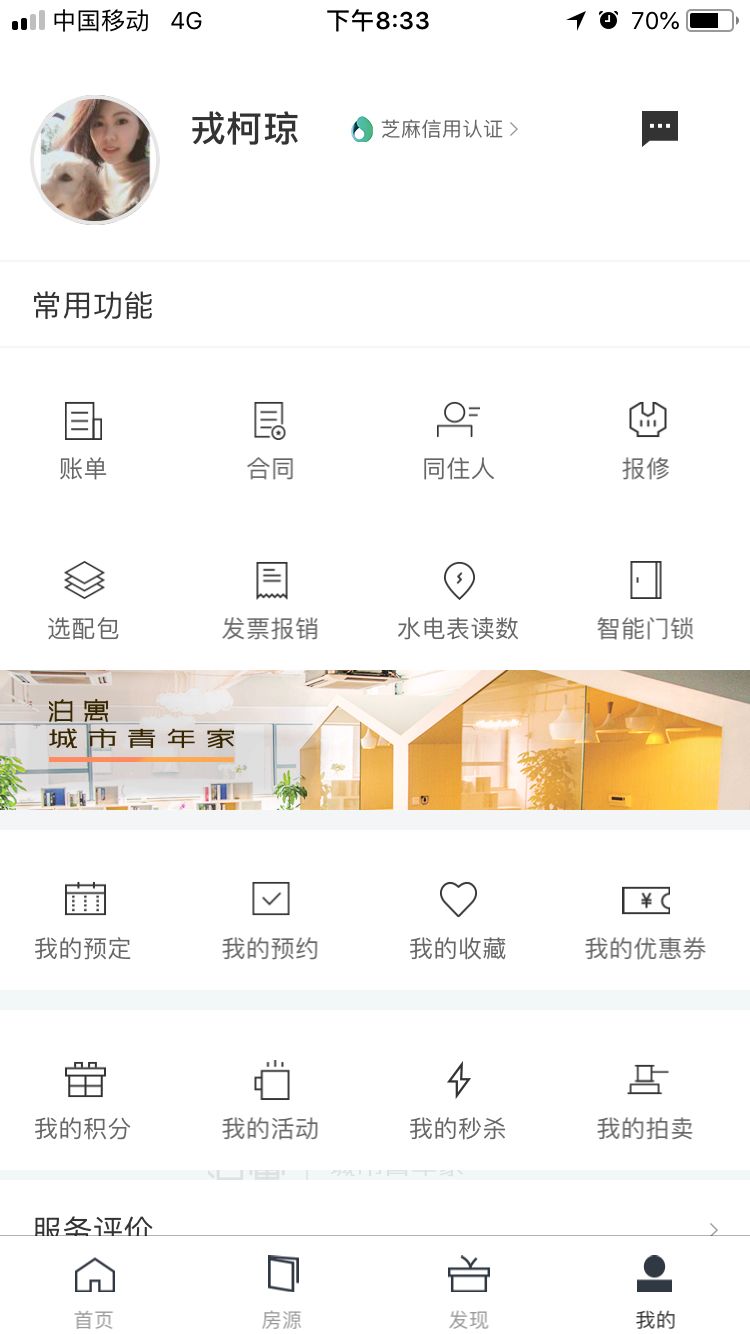Image resolution: width=750 pixels, height=1334 pixels.
Task: Check 我的积分 points
Action: point(83,1100)
